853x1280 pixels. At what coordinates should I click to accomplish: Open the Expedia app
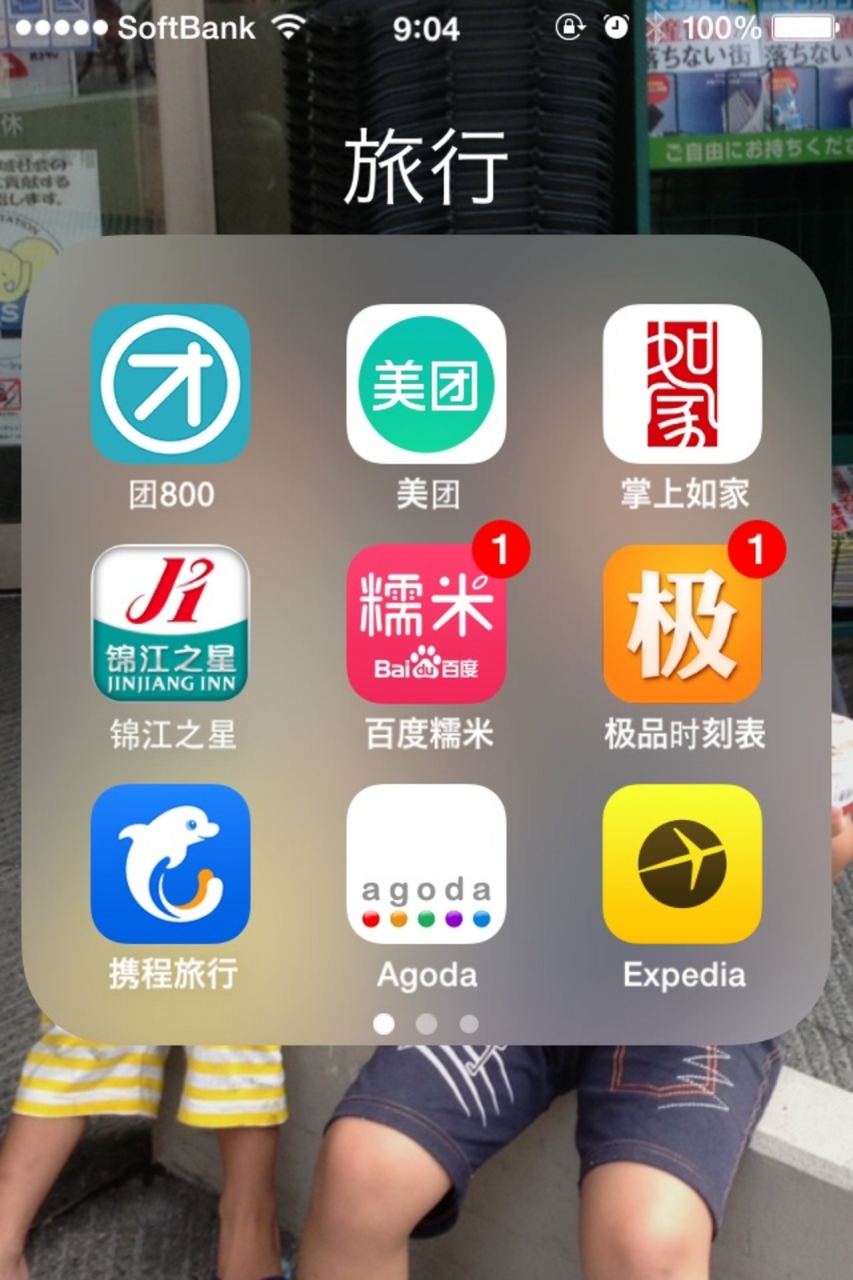[x=682, y=863]
